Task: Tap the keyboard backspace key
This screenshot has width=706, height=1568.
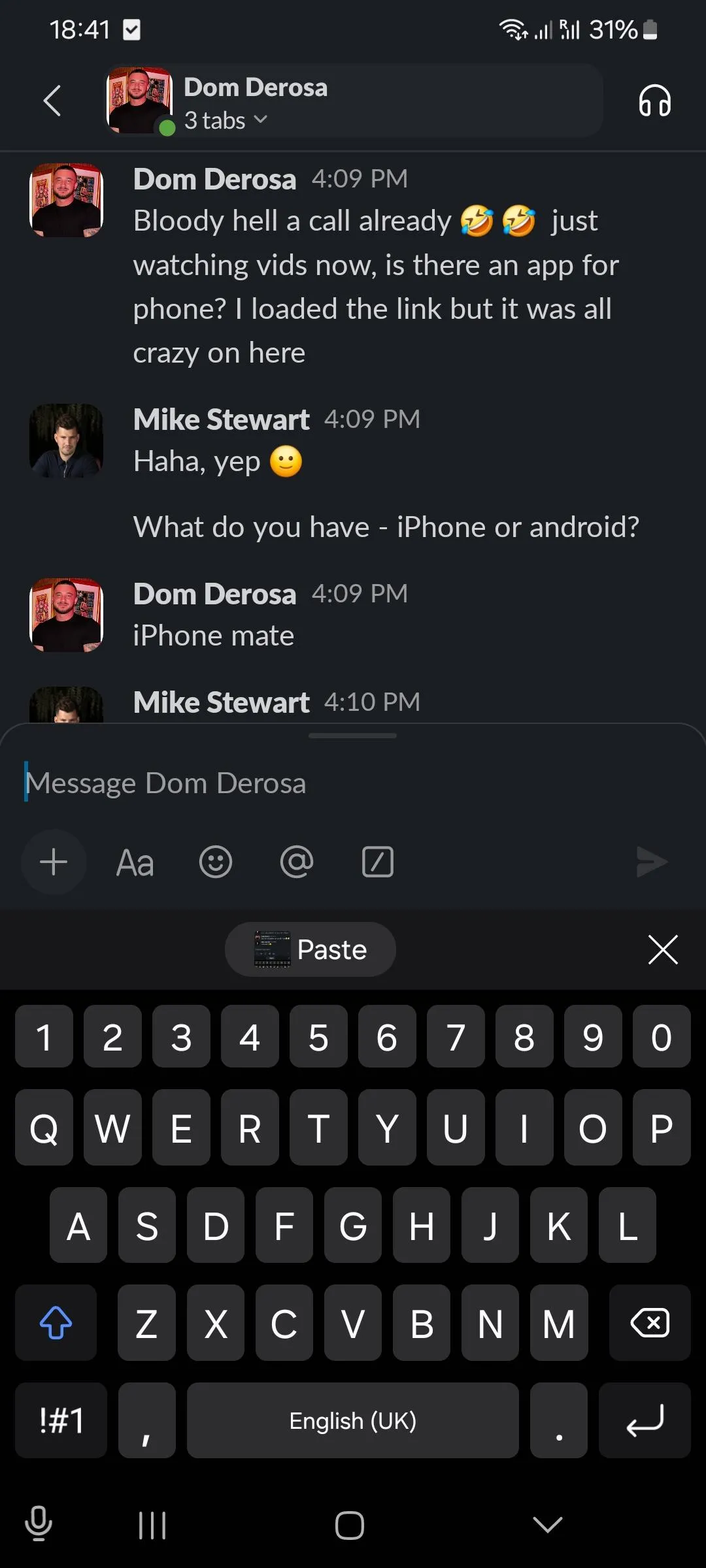Action: pos(650,1323)
